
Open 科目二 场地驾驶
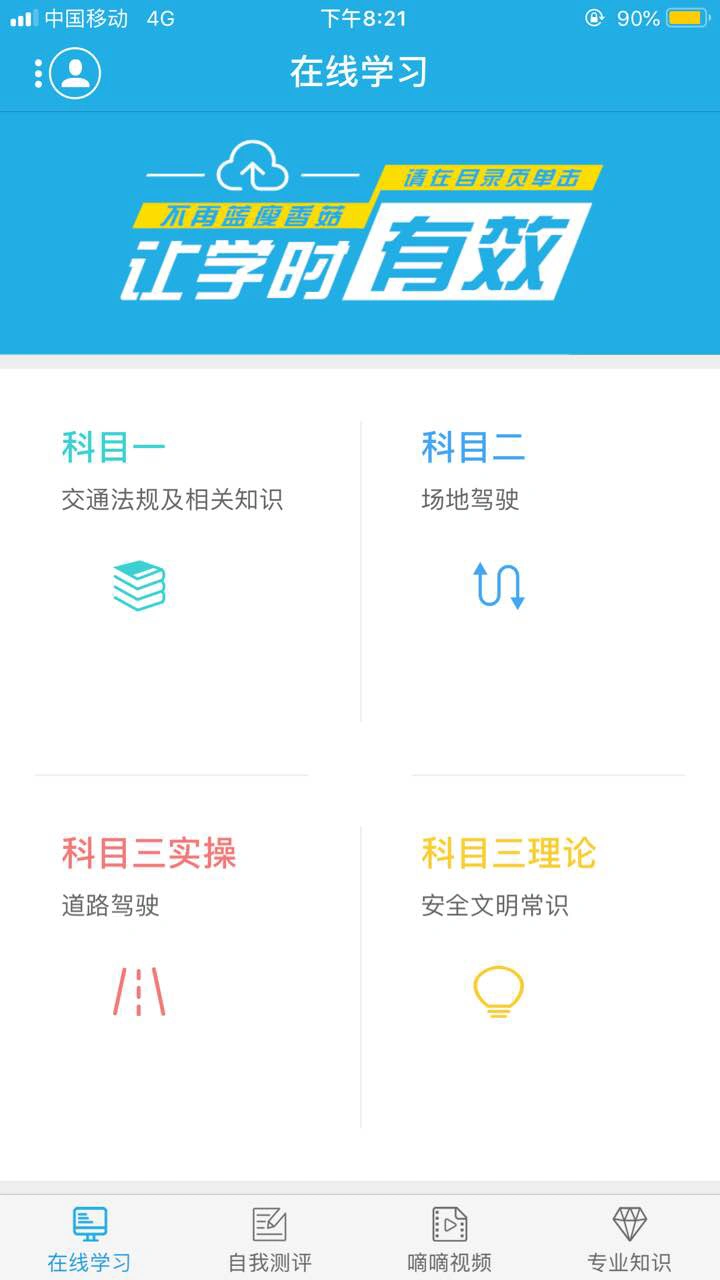pyautogui.click(x=541, y=571)
